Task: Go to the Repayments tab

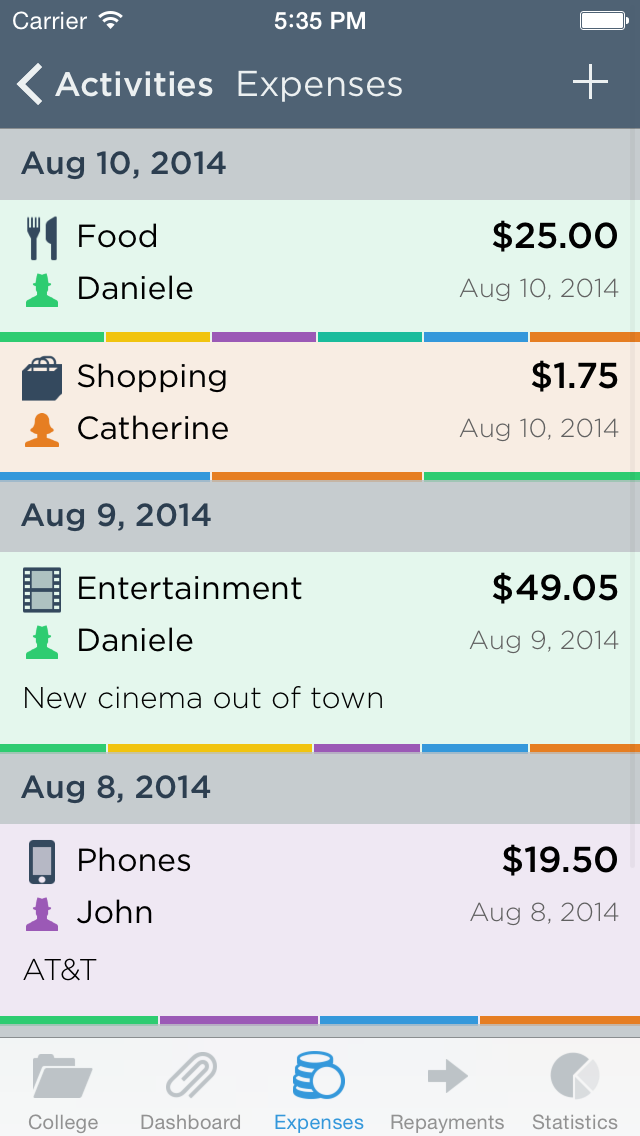Action: click(447, 1088)
